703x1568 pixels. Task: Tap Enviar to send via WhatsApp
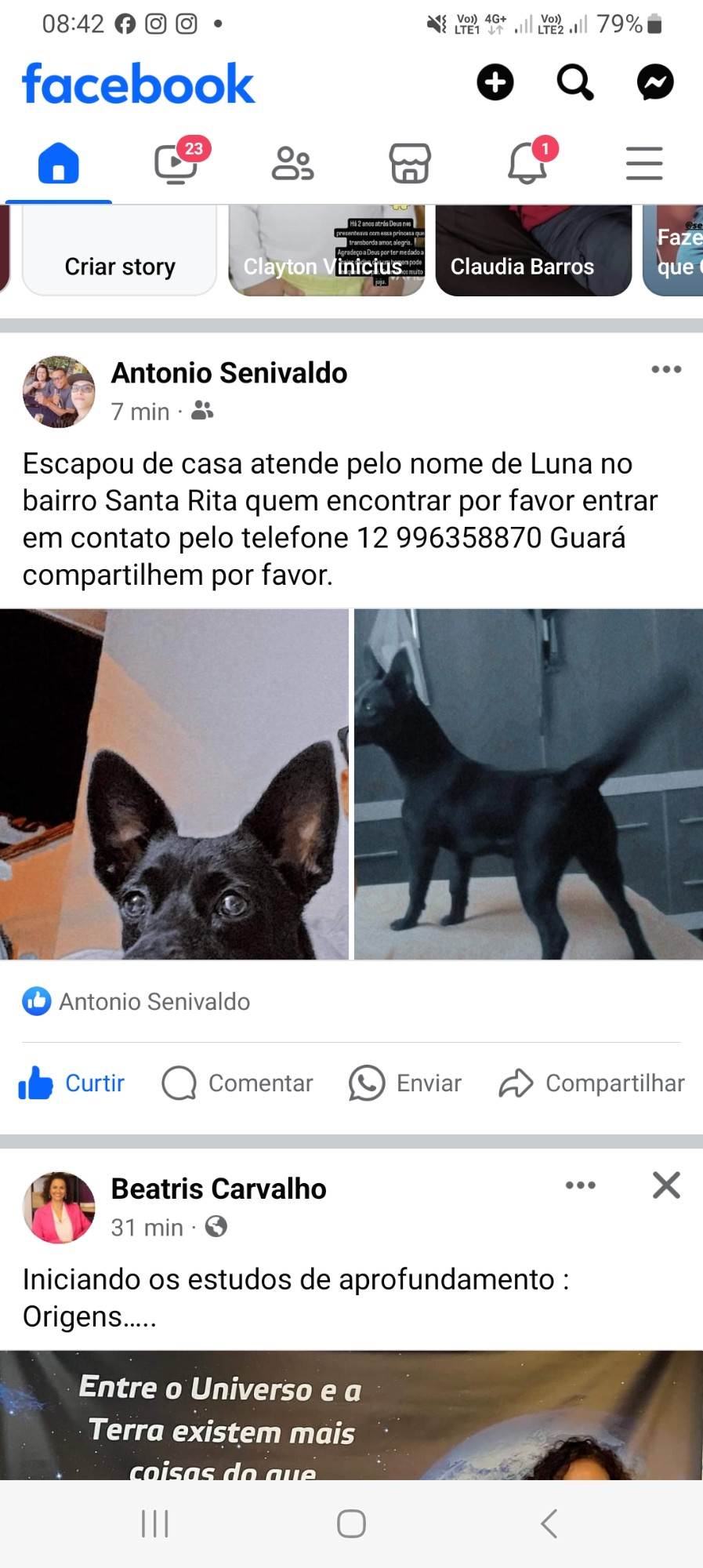coord(405,1083)
